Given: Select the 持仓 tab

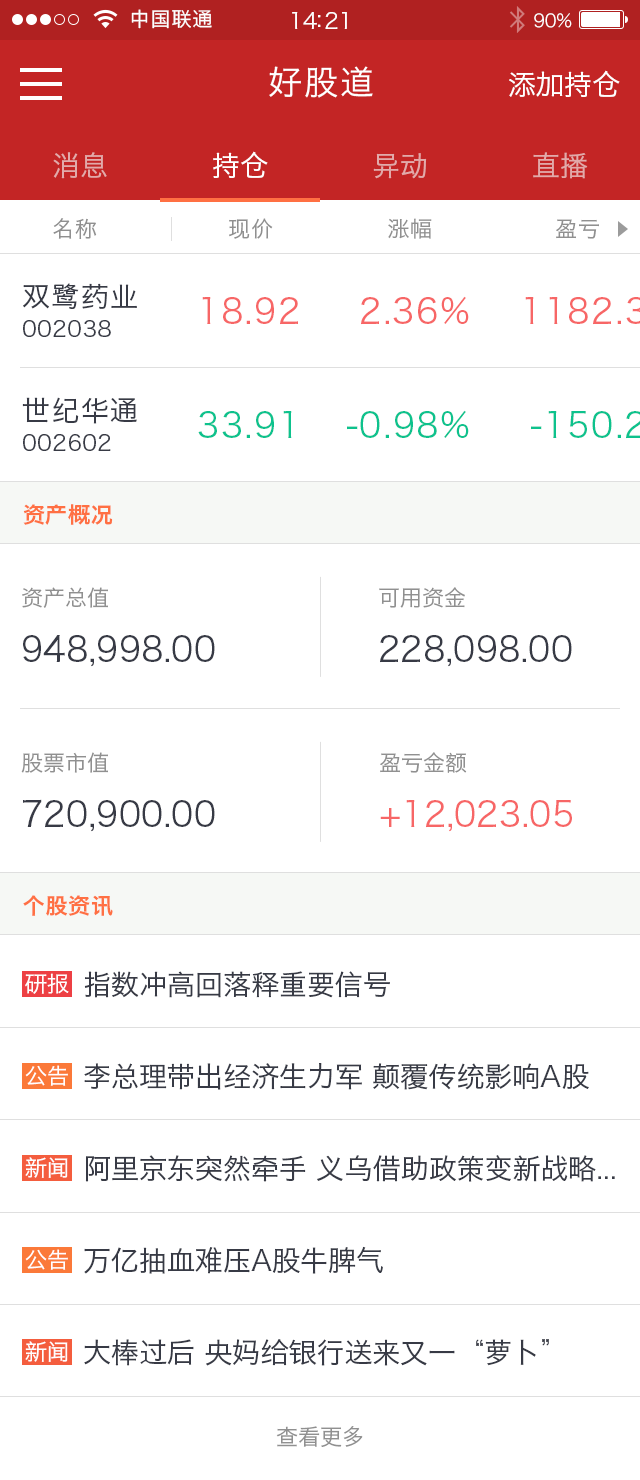Looking at the screenshot, I should pyautogui.click(x=240, y=166).
